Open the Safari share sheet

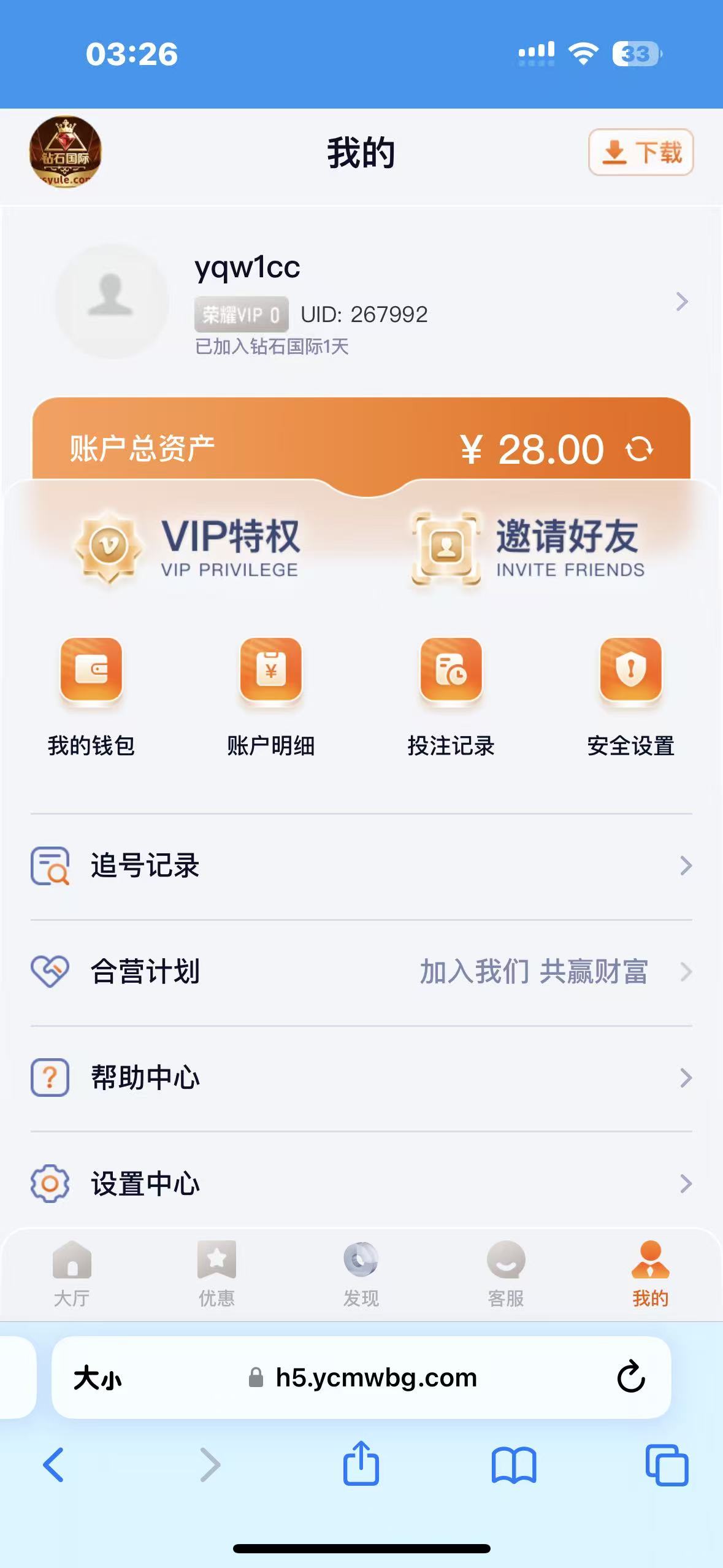pos(361,1464)
